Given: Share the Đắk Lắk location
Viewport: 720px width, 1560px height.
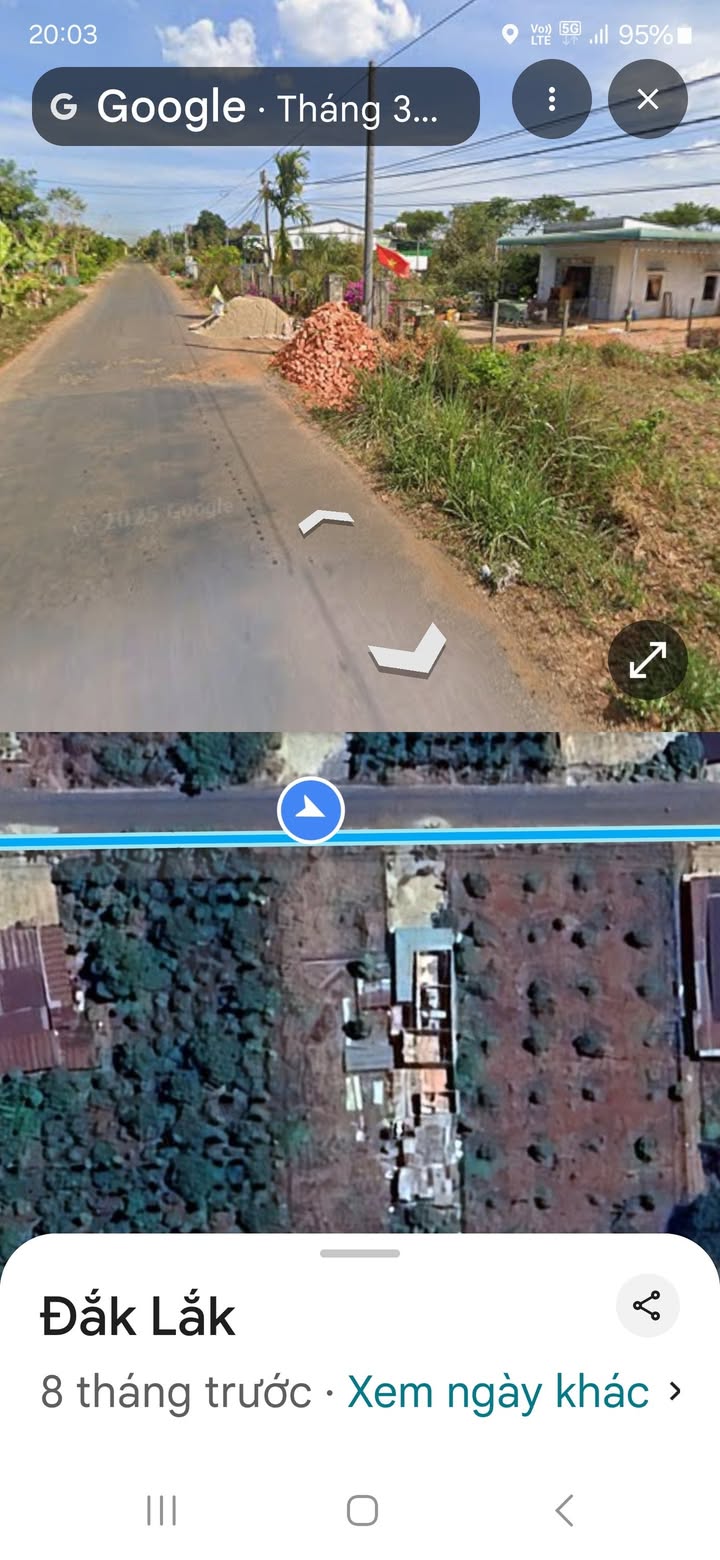Looking at the screenshot, I should click(x=647, y=1306).
